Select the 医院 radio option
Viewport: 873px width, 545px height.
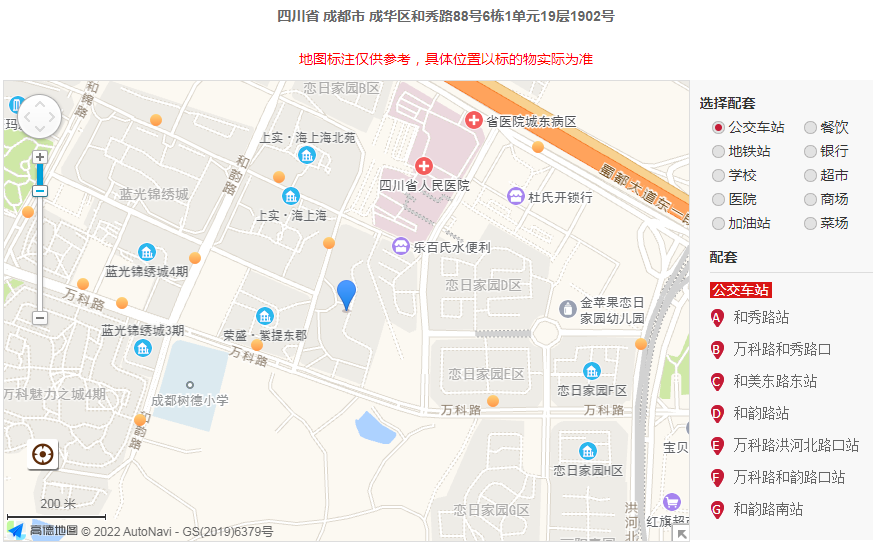click(x=718, y=200)
